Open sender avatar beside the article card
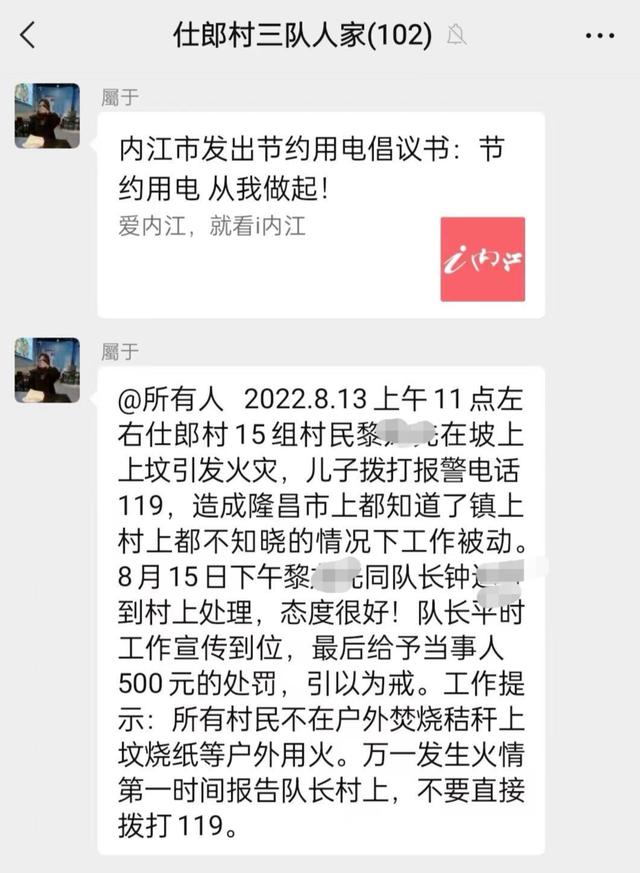 (47, 116)
